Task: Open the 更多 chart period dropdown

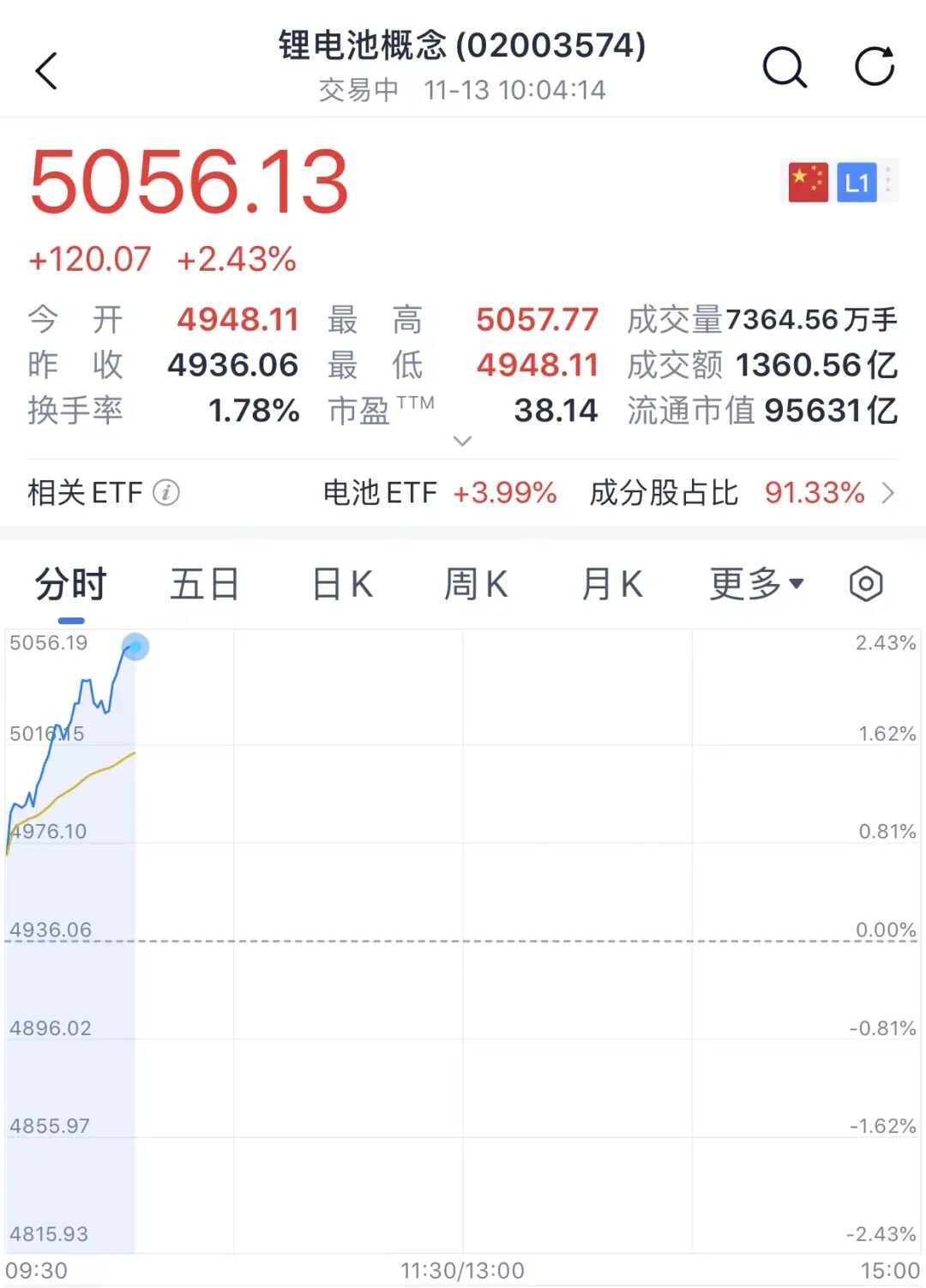Action: coord(756,585)
